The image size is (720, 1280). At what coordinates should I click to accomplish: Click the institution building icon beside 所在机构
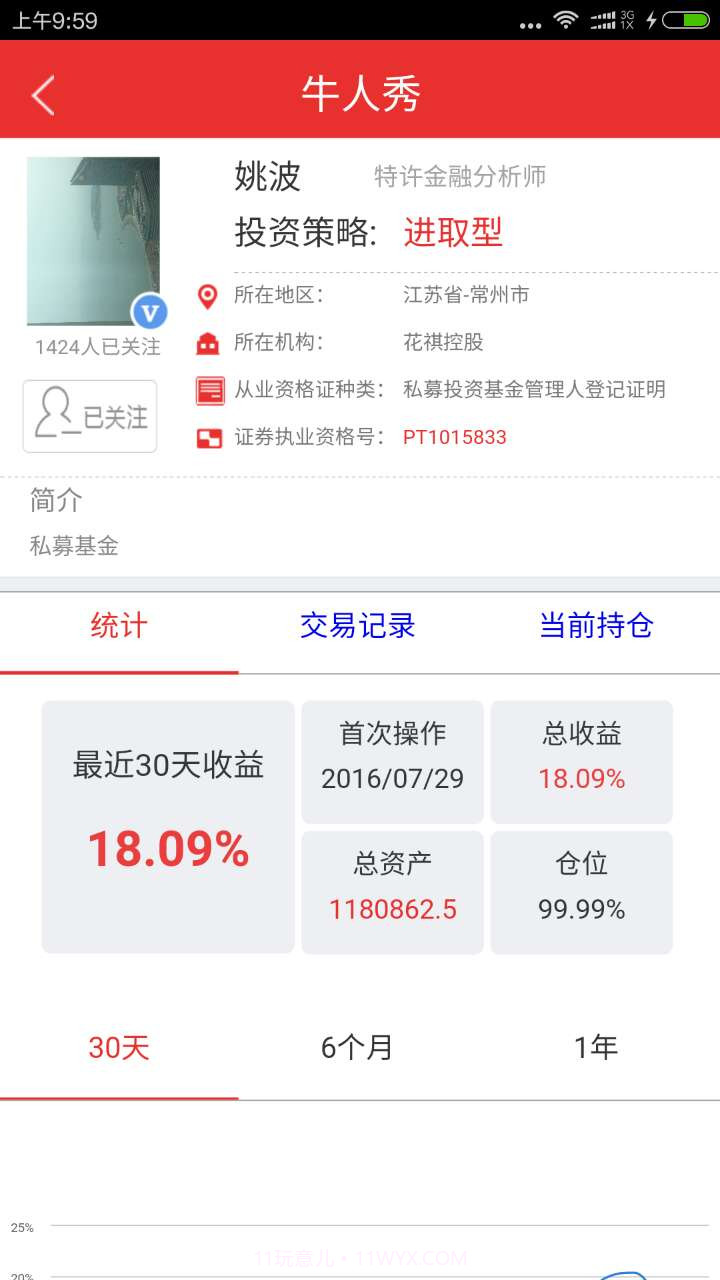click(208, 343)
